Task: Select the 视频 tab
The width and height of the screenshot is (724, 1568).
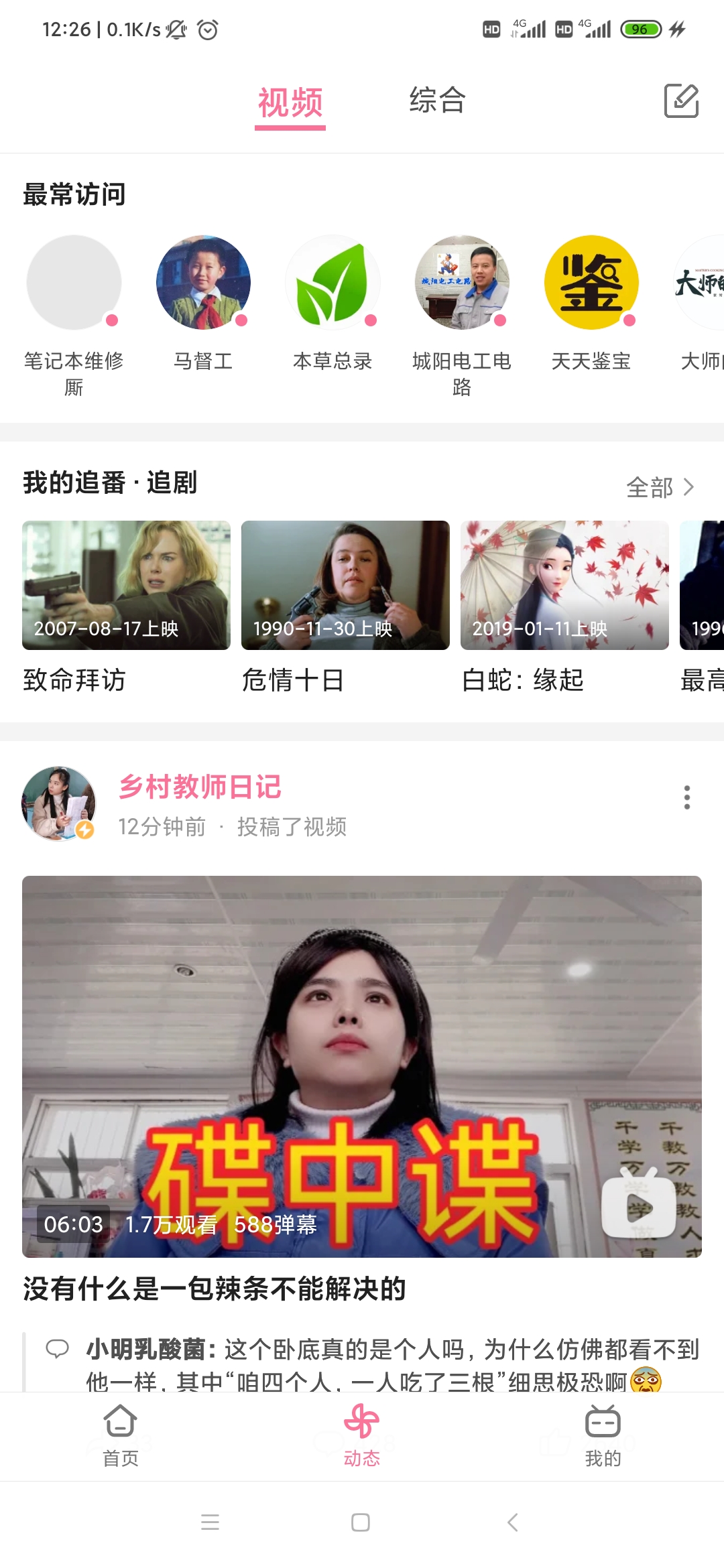Action: point(290,103)
